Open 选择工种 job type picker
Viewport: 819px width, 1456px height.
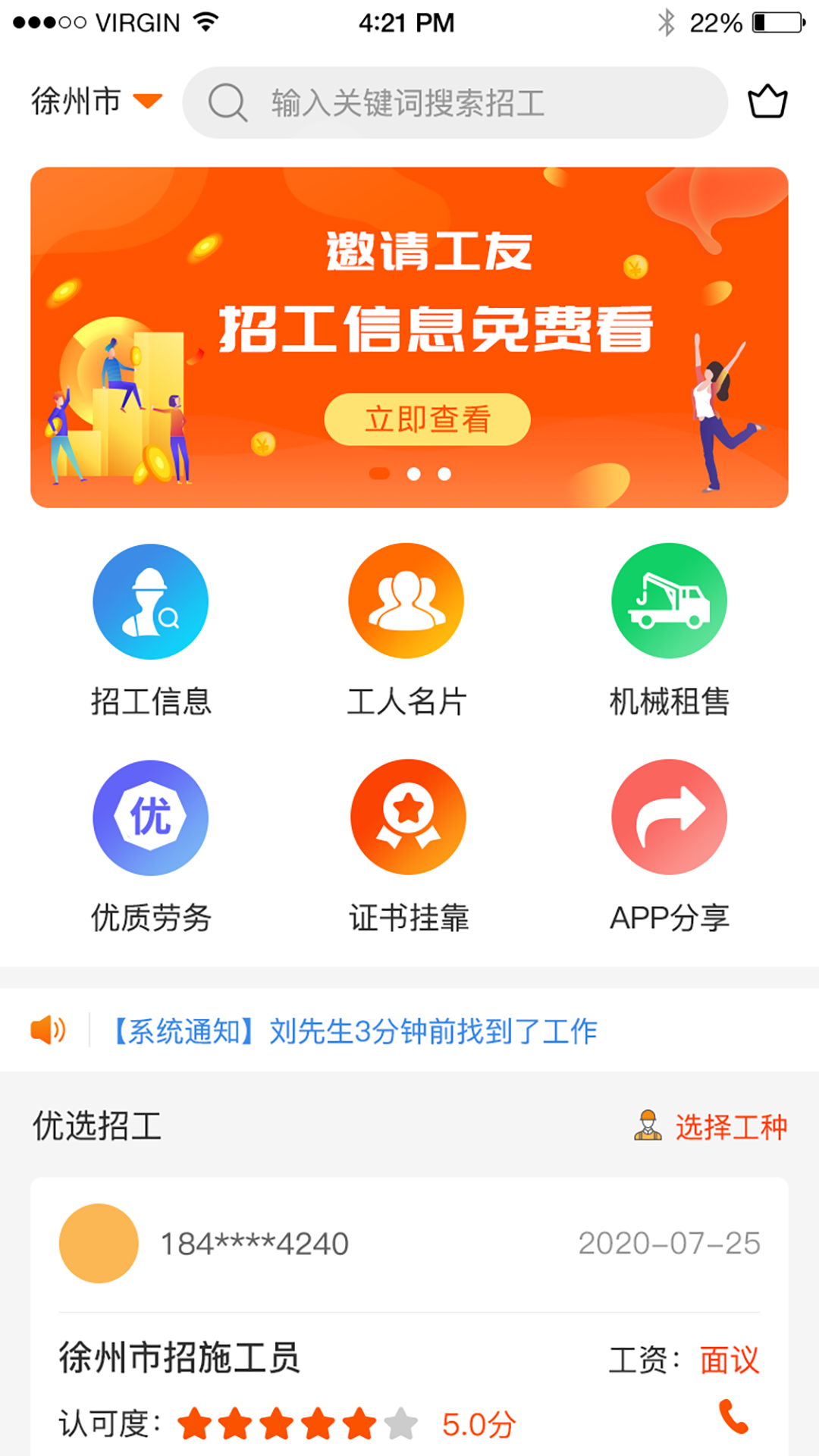click(732, 1126)
